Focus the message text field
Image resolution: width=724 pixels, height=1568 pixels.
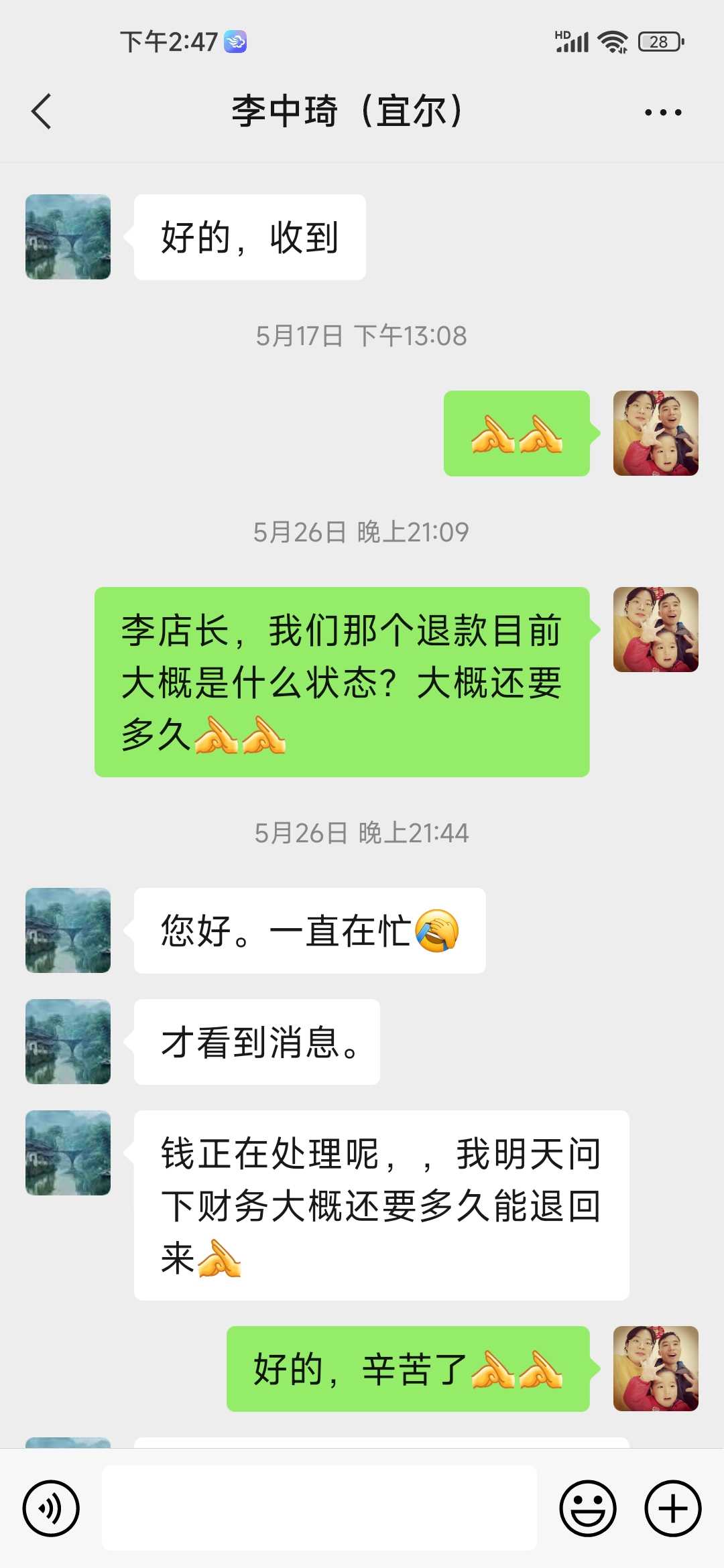click(319, 1508)
